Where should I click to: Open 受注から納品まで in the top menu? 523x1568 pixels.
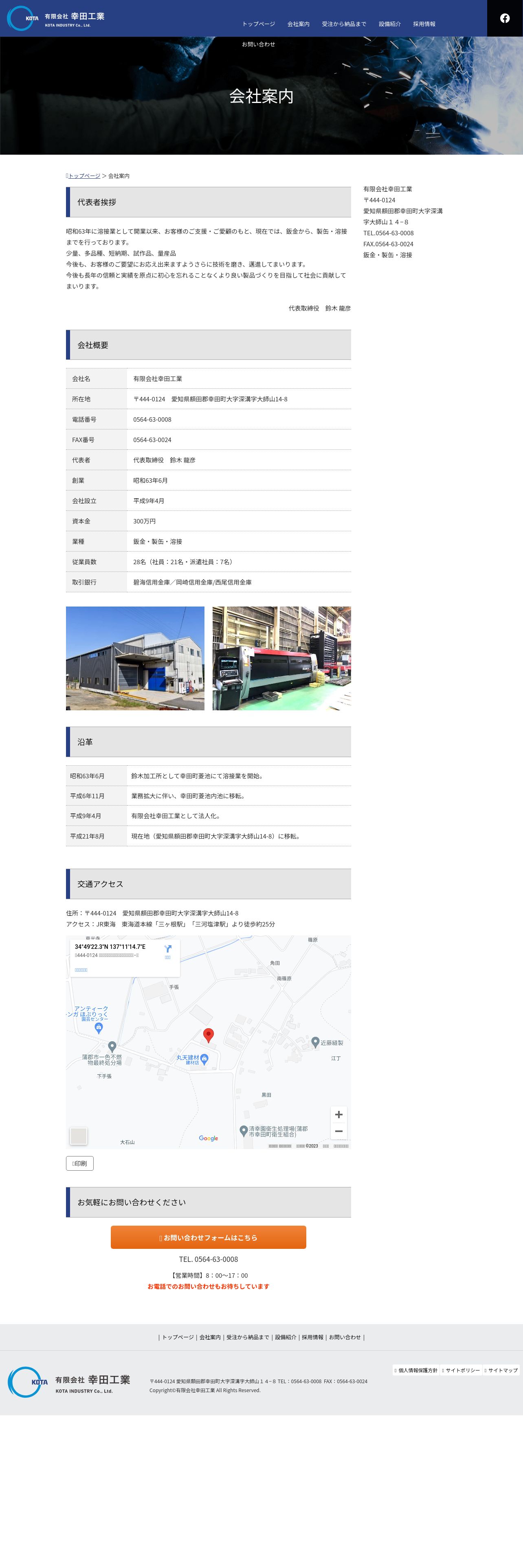tap(344, 24)
